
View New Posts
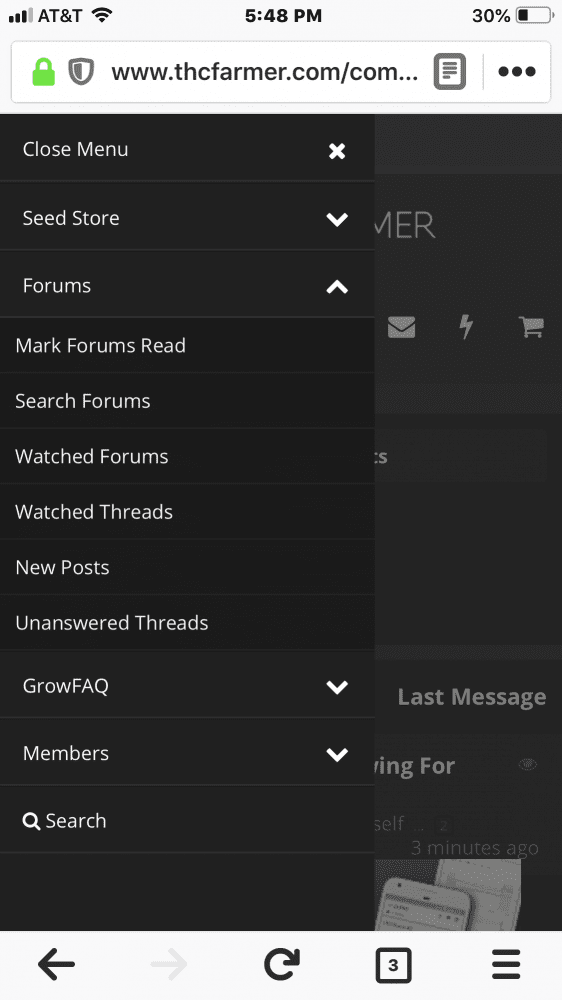coord(187,568)
